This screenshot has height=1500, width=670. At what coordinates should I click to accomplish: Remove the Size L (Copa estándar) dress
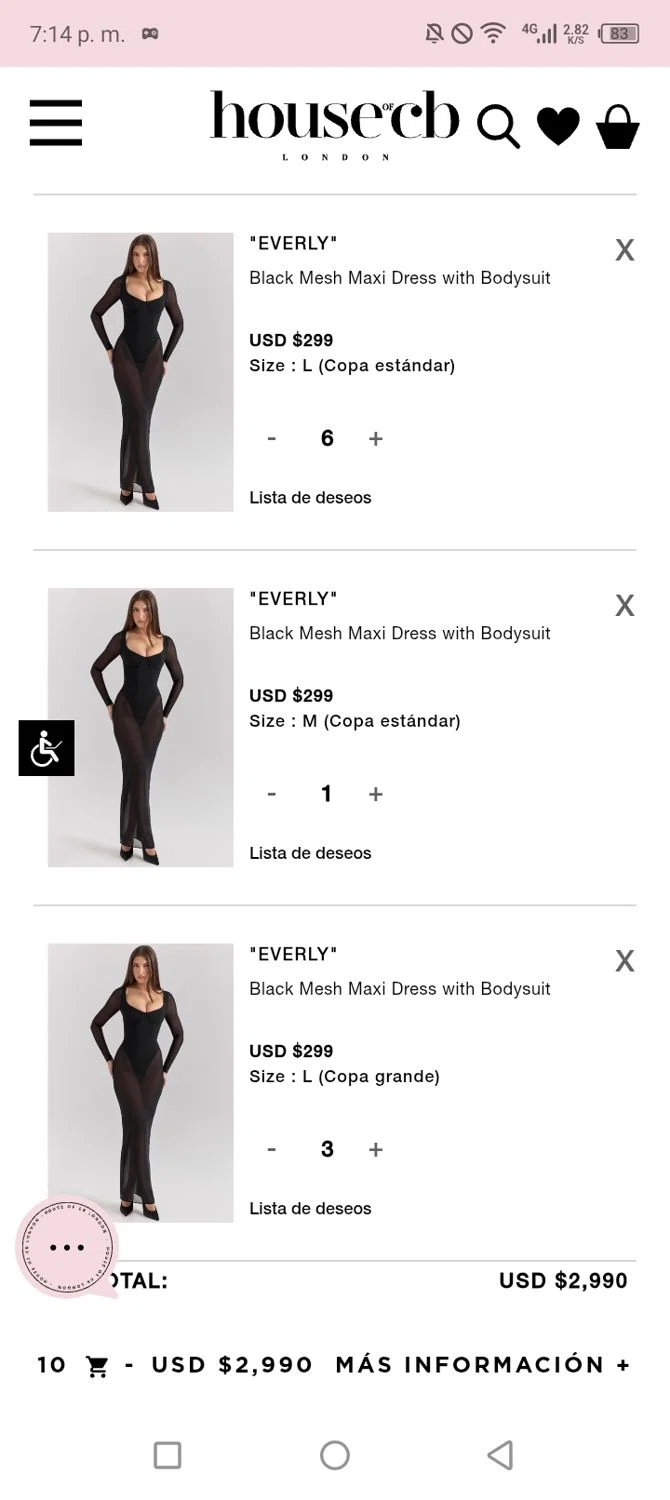click(625, 250)
